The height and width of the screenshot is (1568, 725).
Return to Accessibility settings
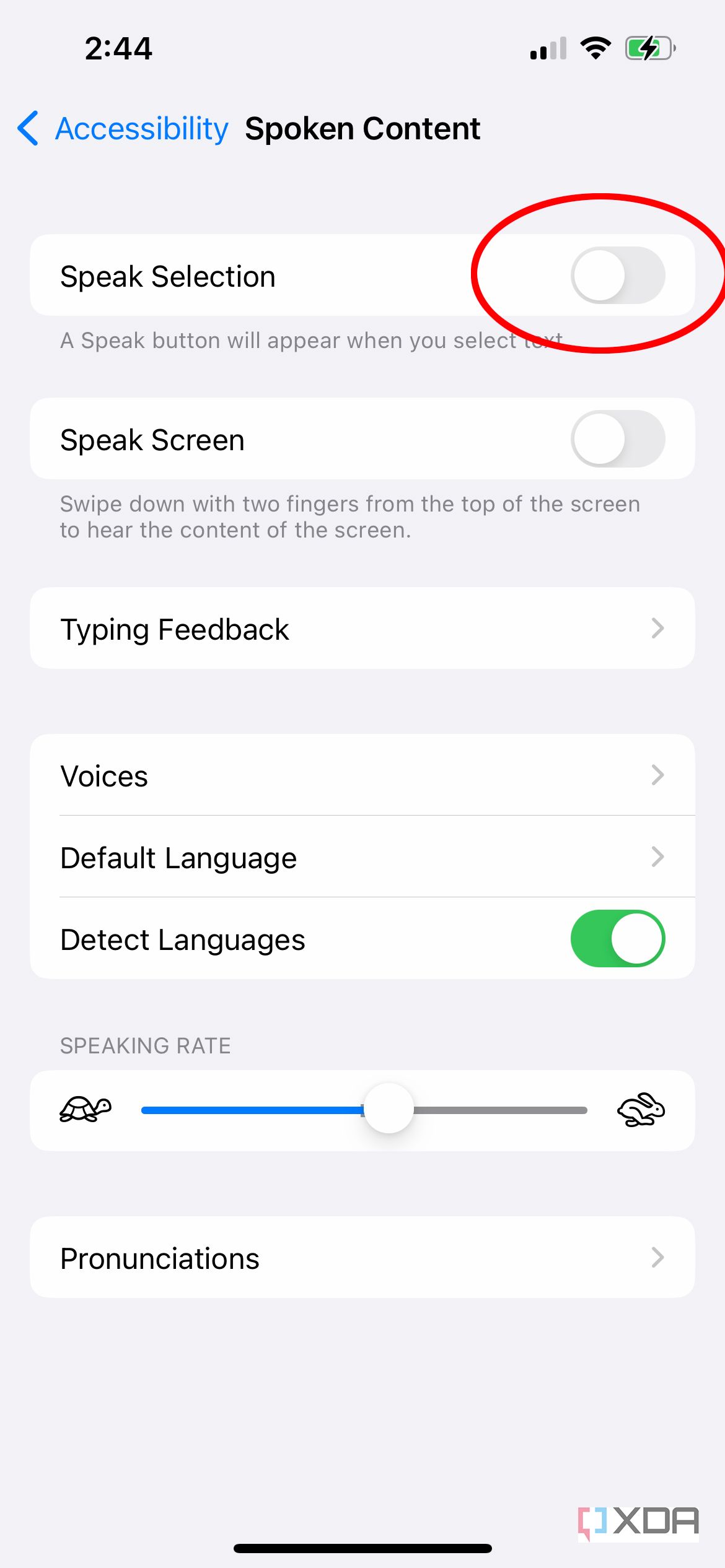(x=141, y=129)
